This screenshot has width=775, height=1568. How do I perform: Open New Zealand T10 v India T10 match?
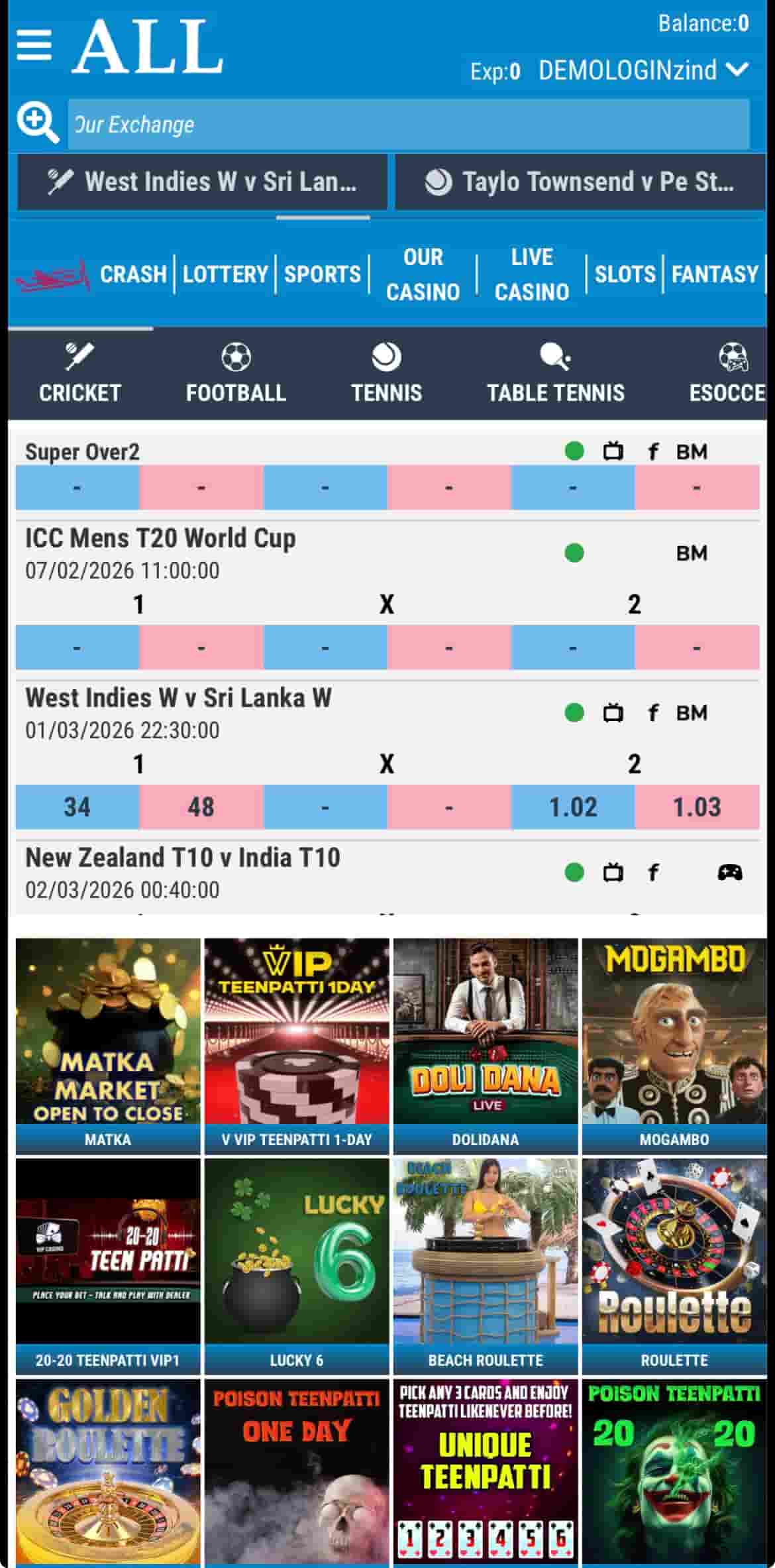coord(182,858)
